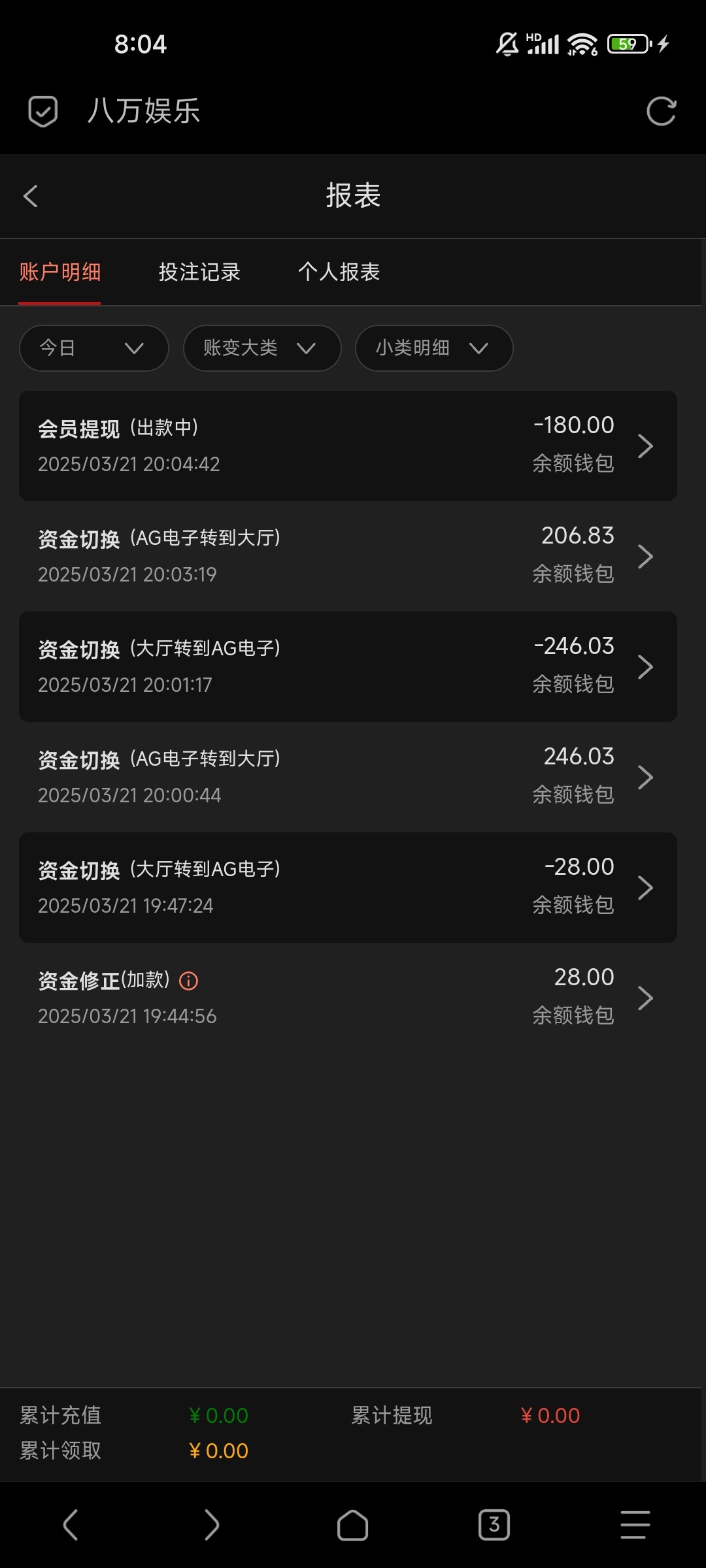
Task: Open the -28.00 大厅转到AG电子 record
Action: pos(348,887)
